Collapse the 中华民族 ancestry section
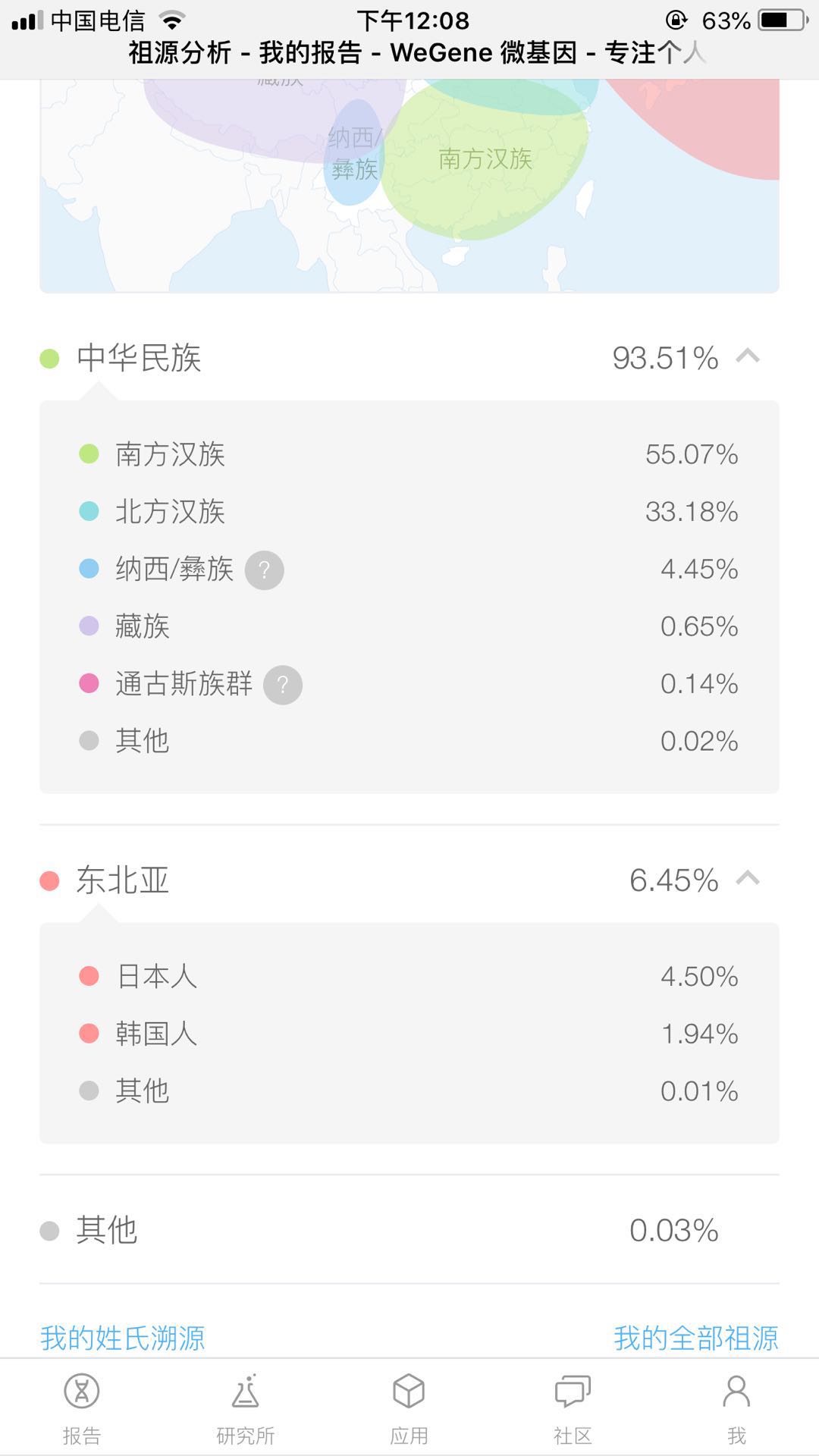This screenshot has width=819, height=1456. pyautogui.click(x=748, y=356)
